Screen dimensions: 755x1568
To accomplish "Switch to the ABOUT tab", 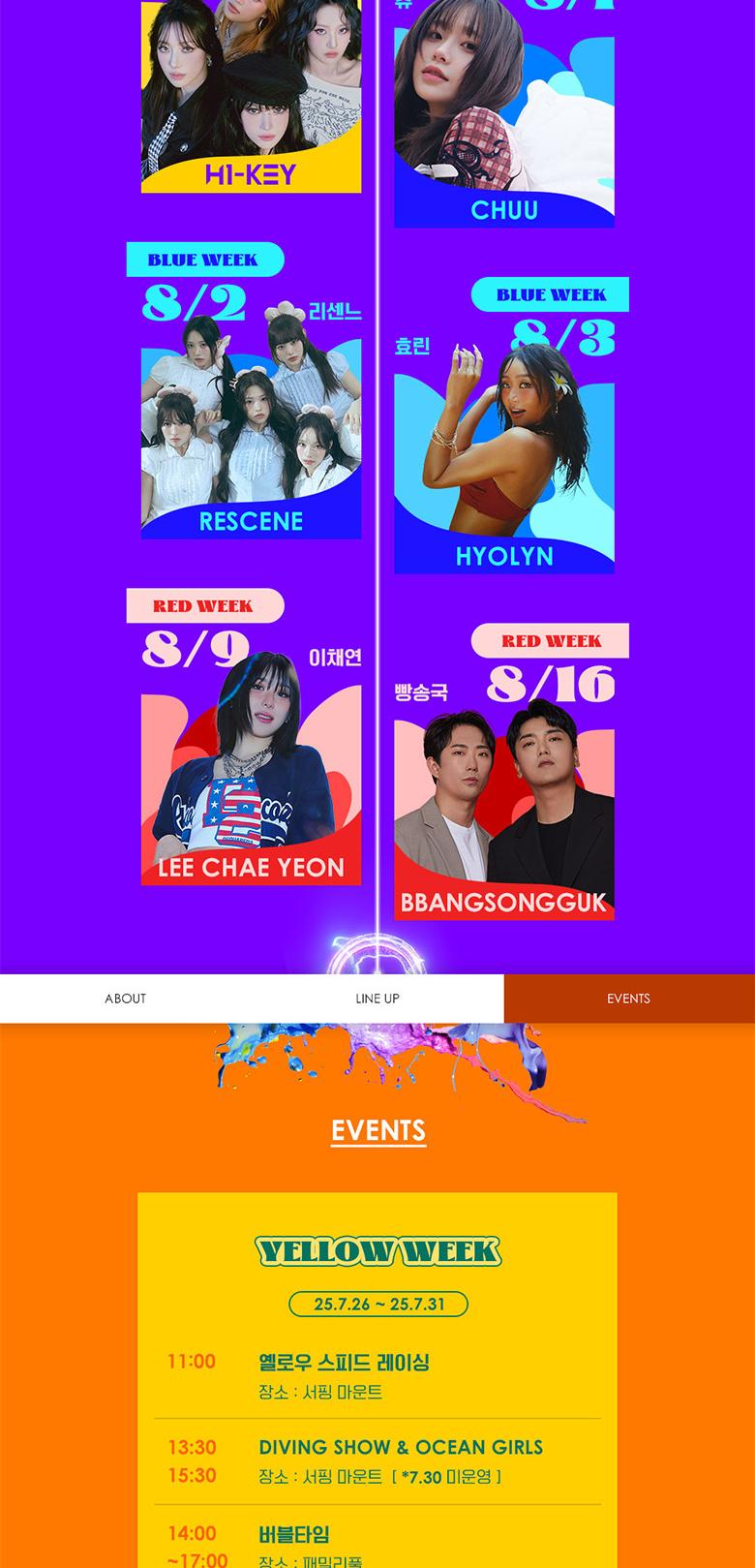I will coord(126,999).
